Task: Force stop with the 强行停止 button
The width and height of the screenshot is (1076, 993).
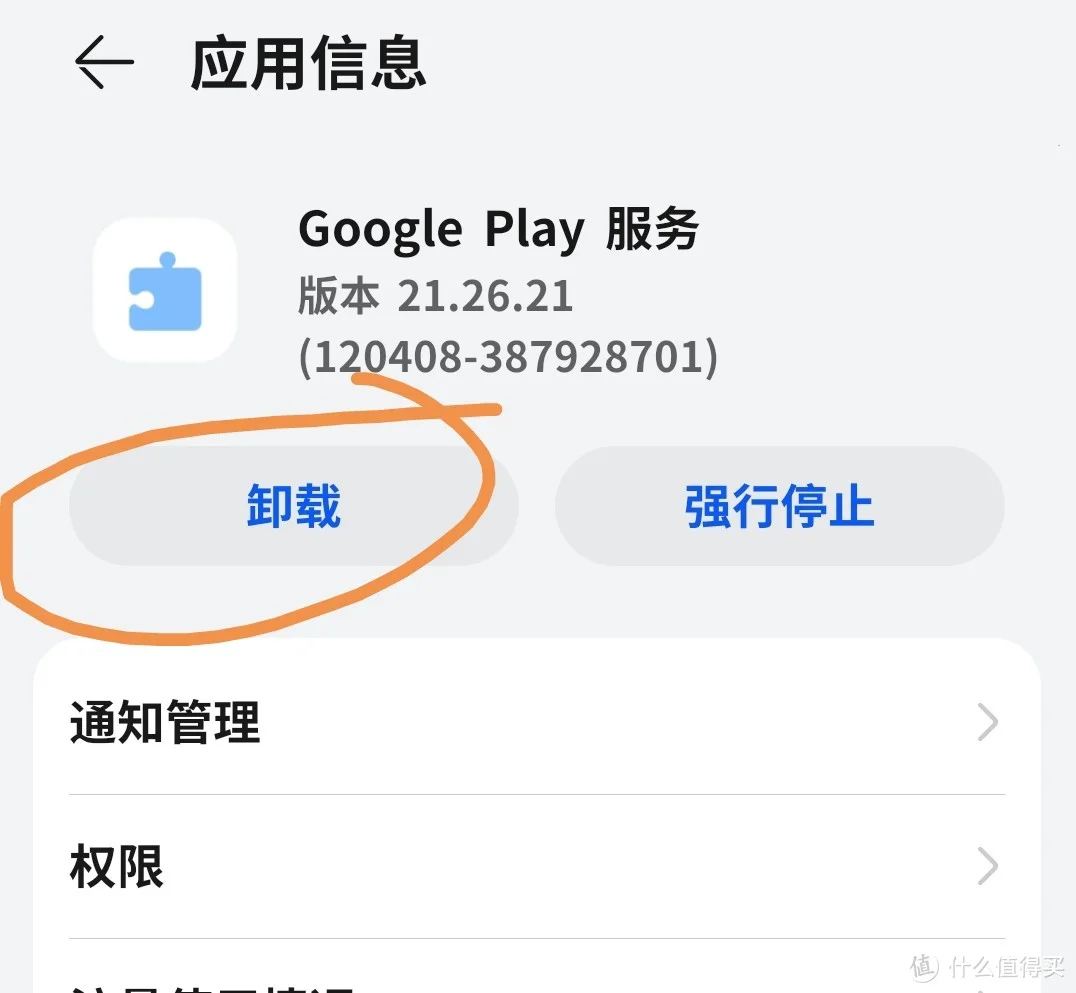Action: pyautogui.click(x=779, y=507)
